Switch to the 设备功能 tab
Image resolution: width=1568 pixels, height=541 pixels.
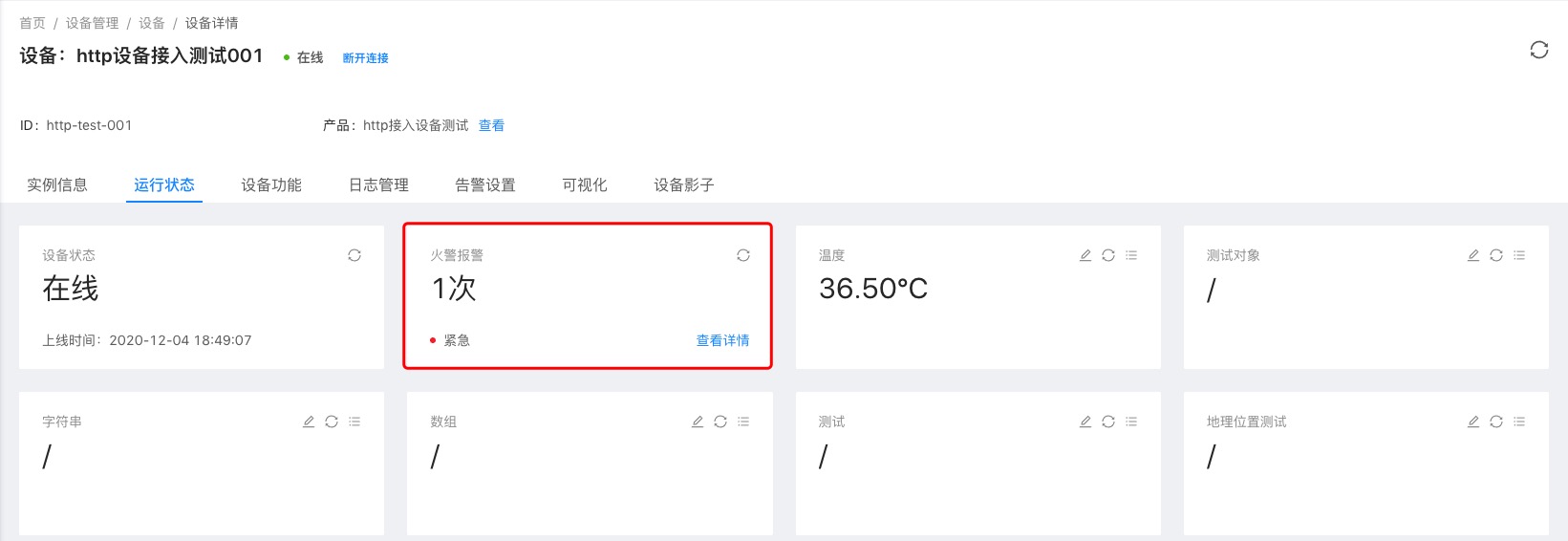click(x=271, y=184)
